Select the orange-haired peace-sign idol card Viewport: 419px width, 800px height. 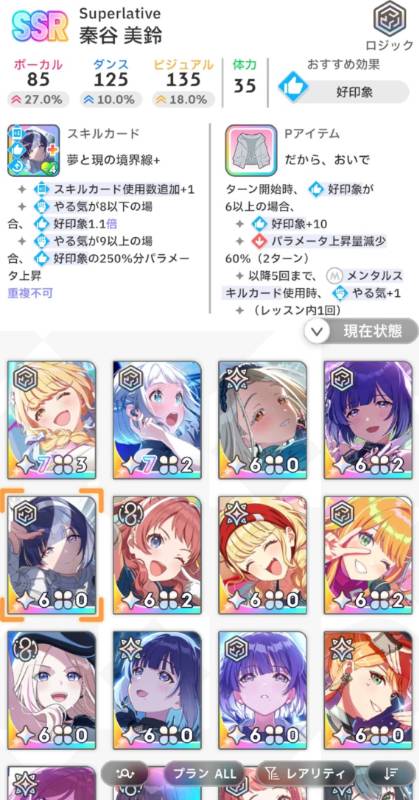(x=368, y=555)
